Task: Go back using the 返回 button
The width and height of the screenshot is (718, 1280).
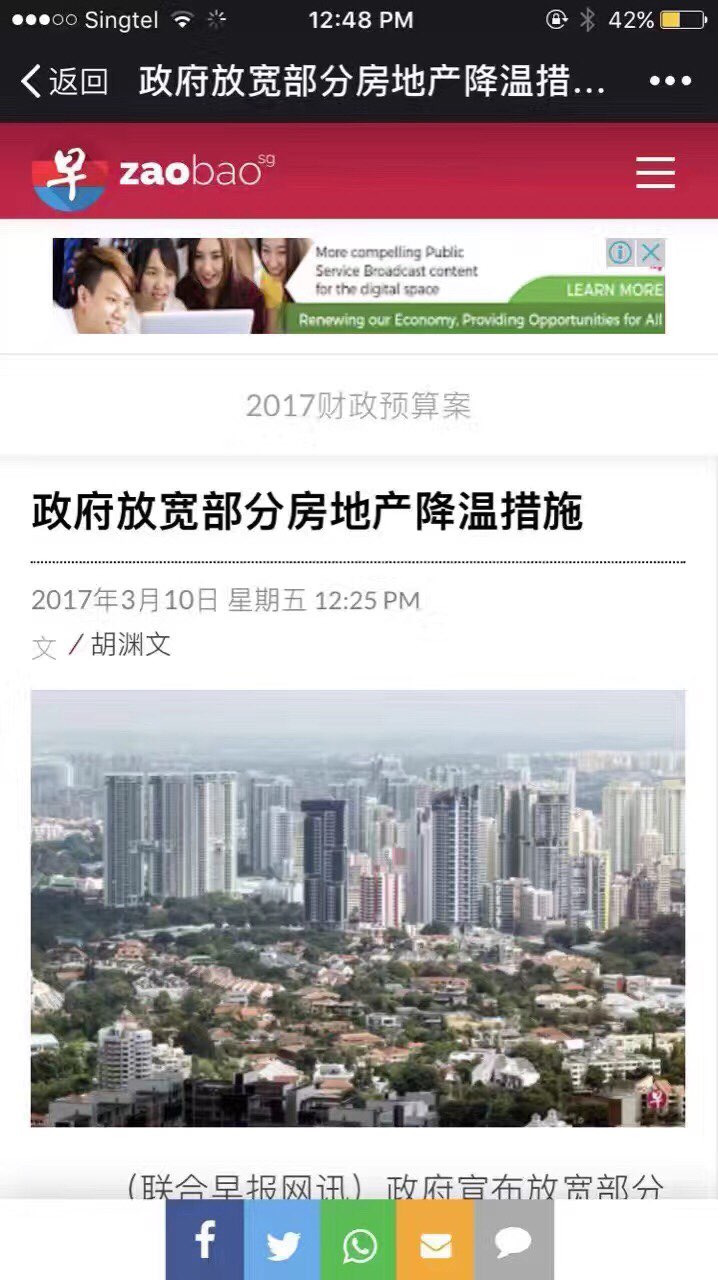Action: 64,81
